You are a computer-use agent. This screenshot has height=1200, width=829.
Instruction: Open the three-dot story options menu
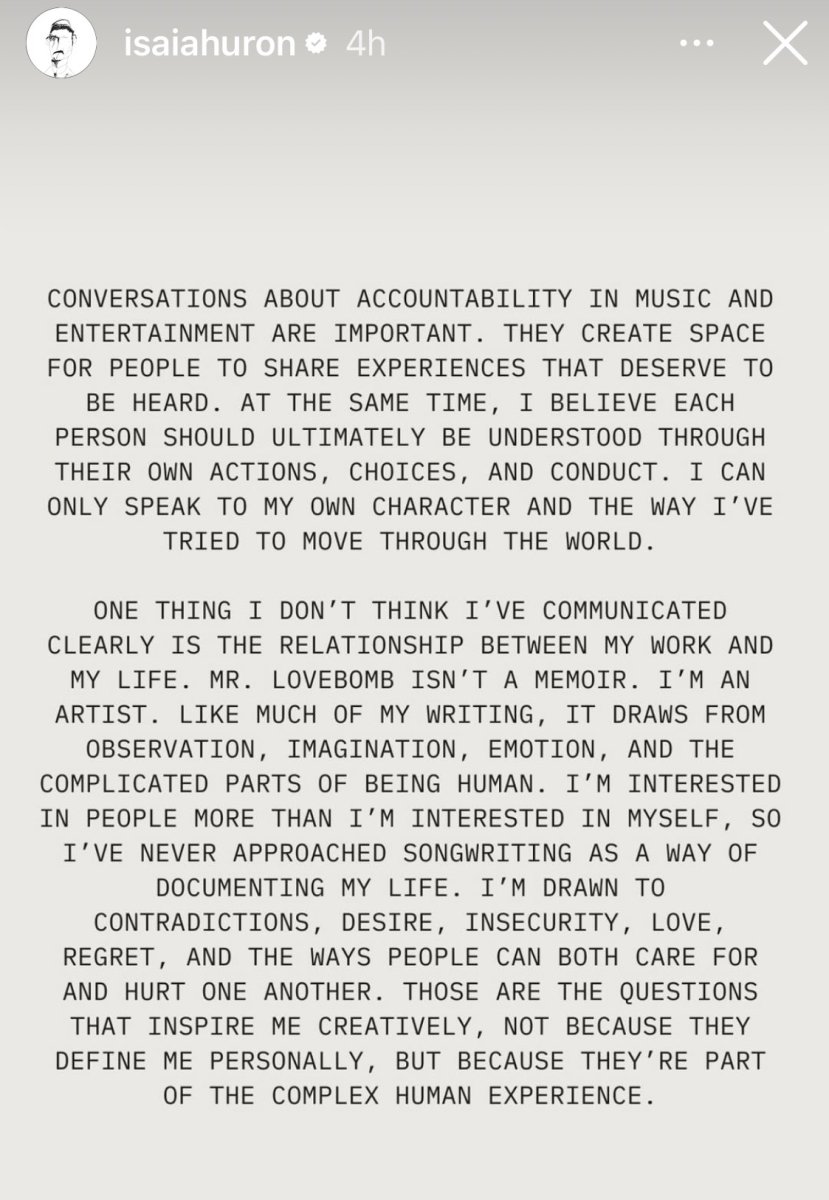[x=698, y=44]
